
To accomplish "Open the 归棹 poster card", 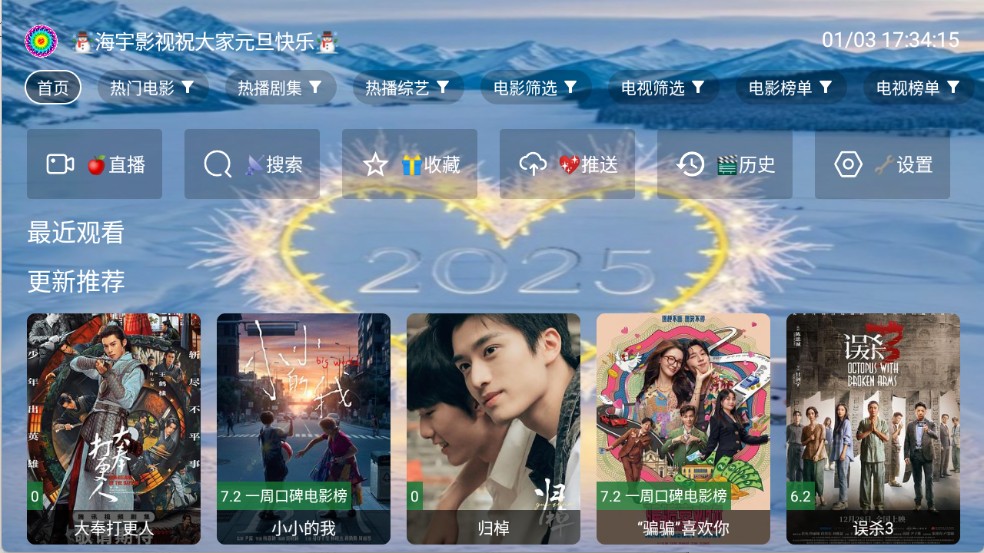I will tap(493, 428).
